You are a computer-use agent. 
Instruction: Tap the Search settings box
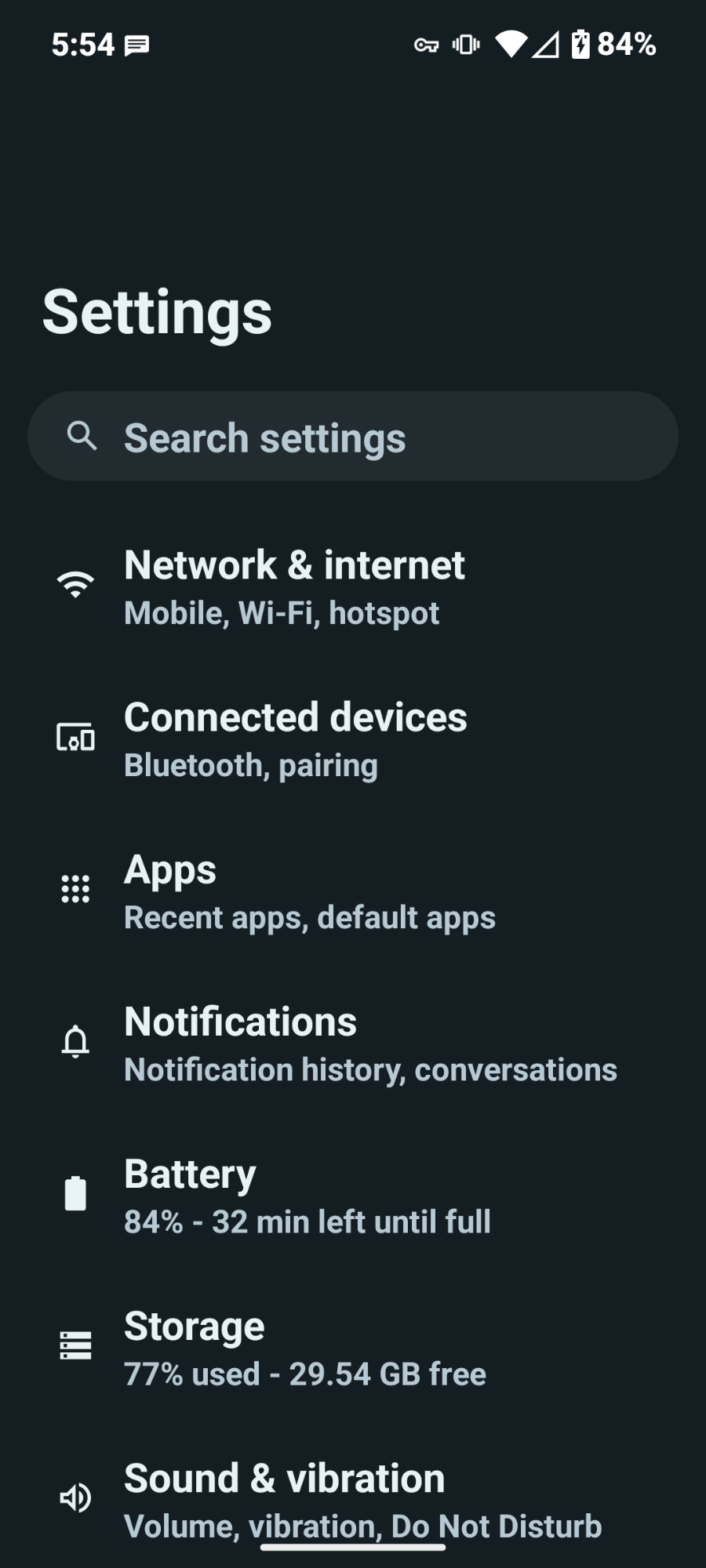[x=353, y=436]
